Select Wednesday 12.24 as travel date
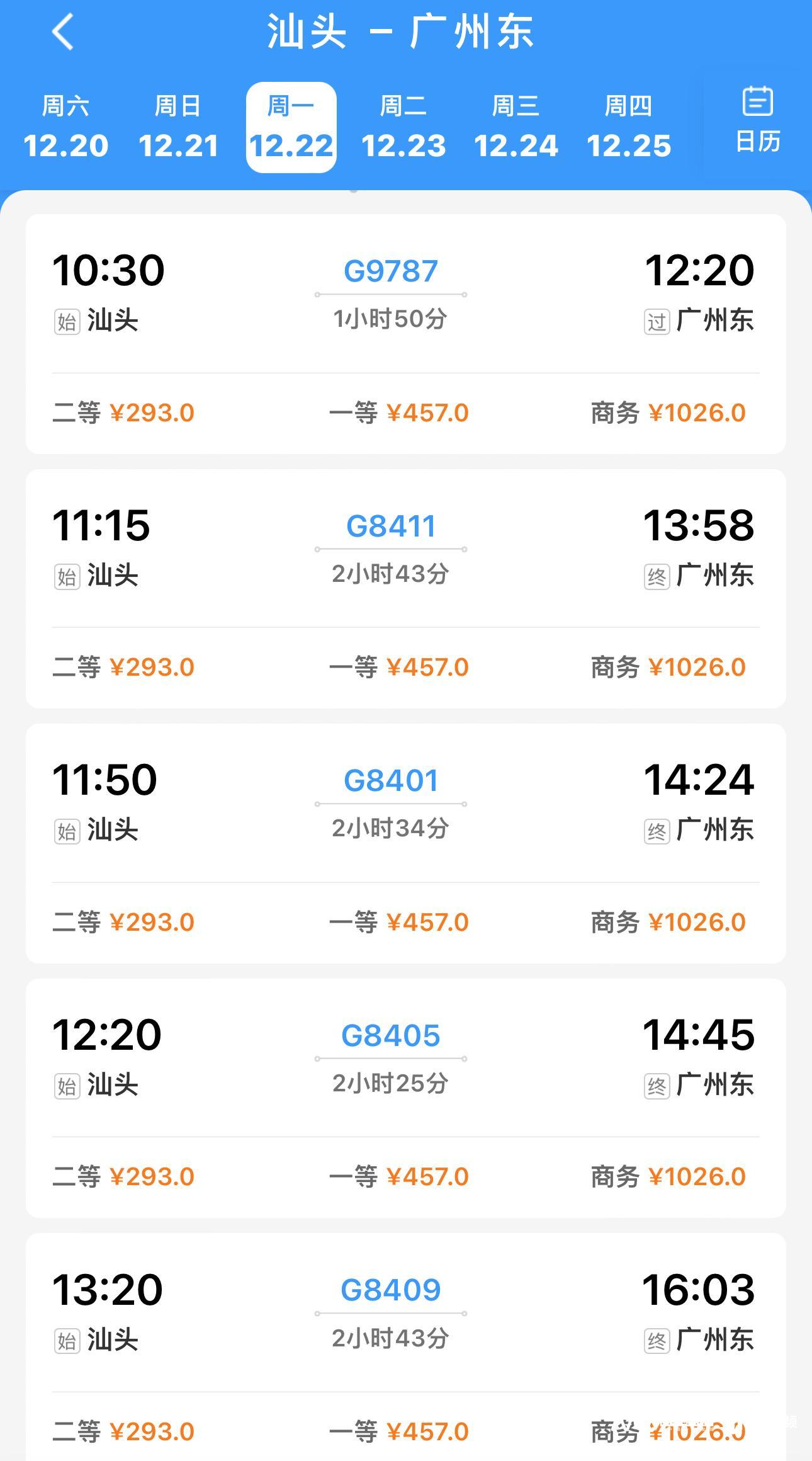This screenshot has height=1461, width=812. [517, 125]
